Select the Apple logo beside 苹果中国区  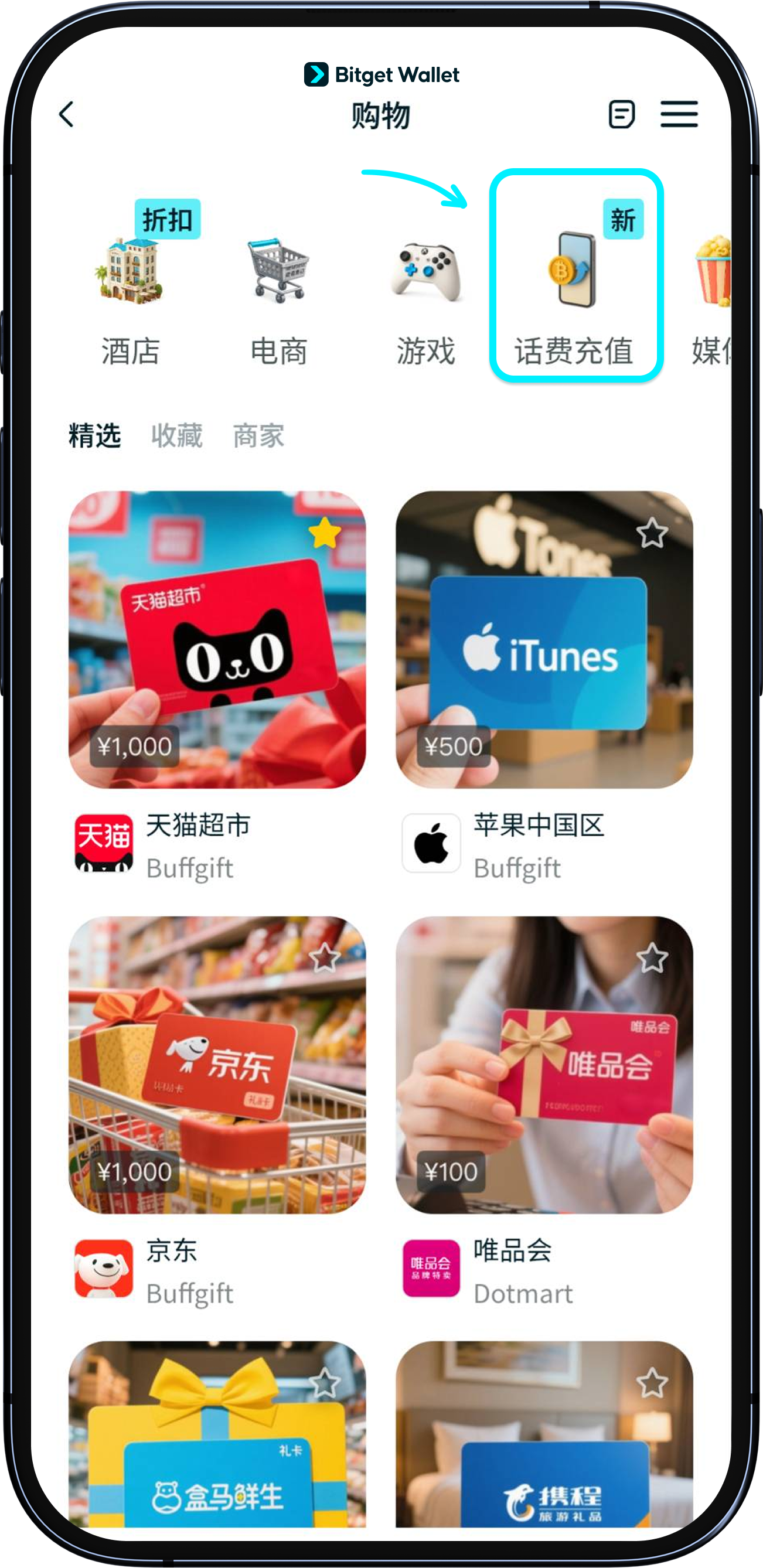click(432, 843)
